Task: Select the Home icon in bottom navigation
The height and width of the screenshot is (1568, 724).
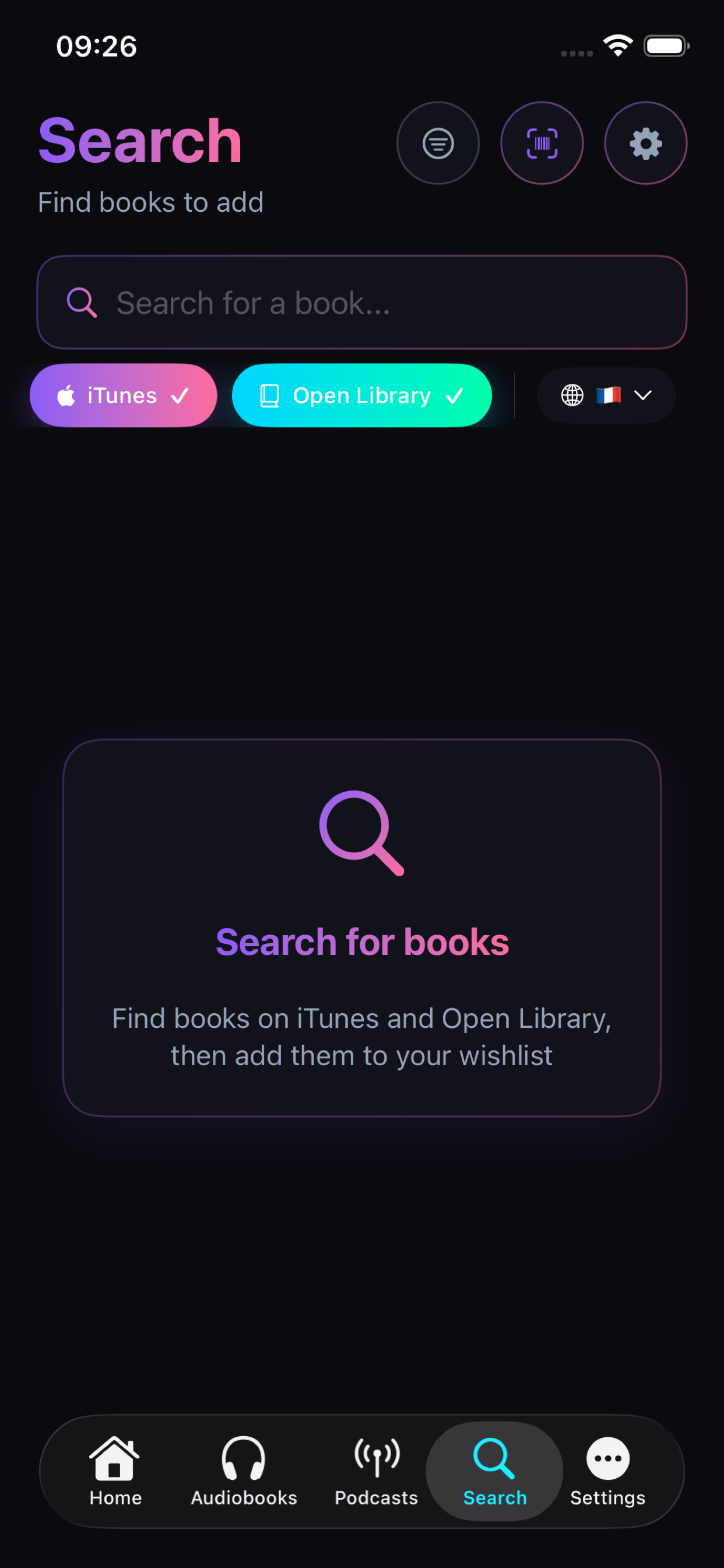Action: 115,1468
